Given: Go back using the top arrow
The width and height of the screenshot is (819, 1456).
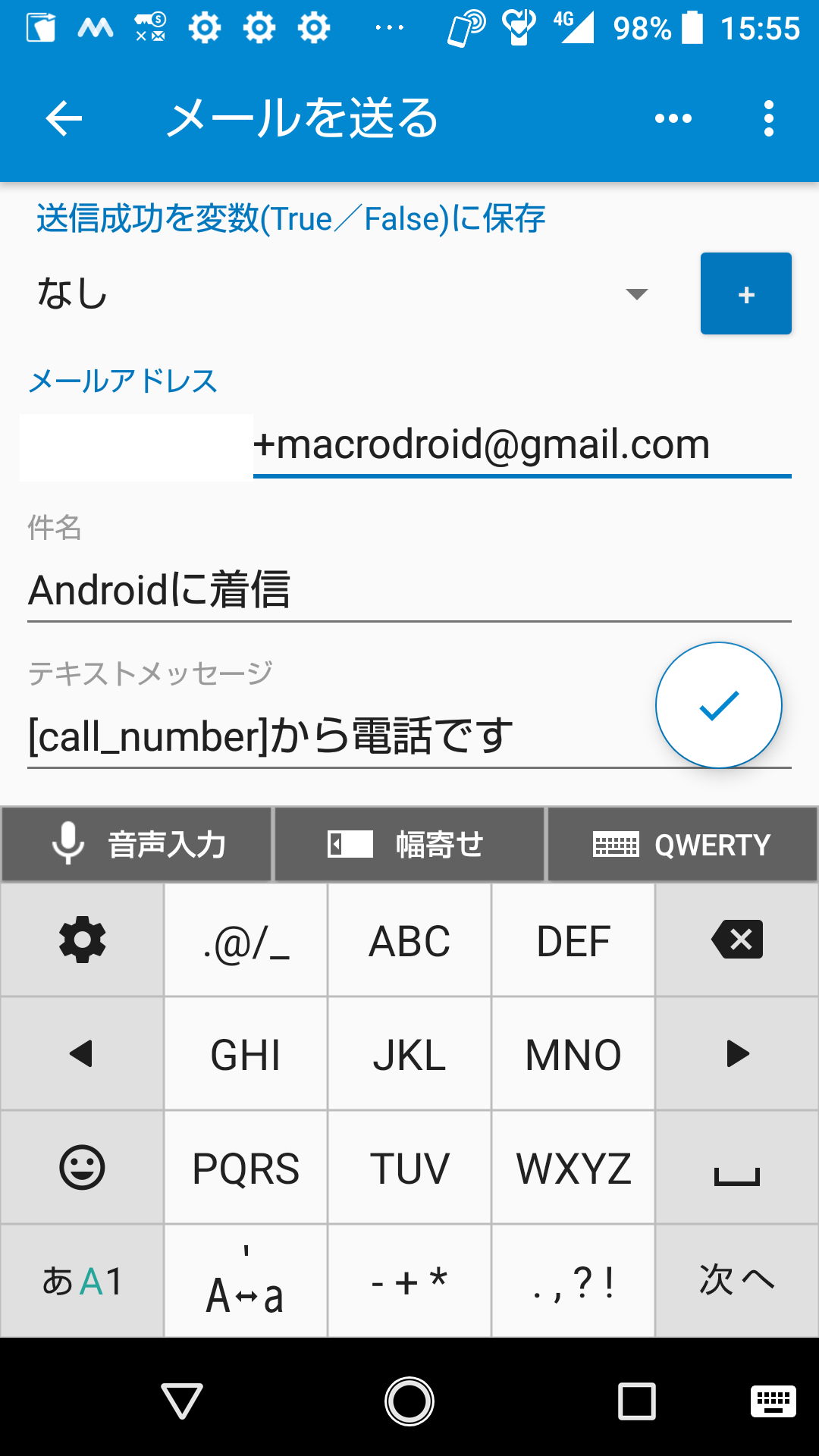Looking at the screenshot, I should (x=64, y=119).
